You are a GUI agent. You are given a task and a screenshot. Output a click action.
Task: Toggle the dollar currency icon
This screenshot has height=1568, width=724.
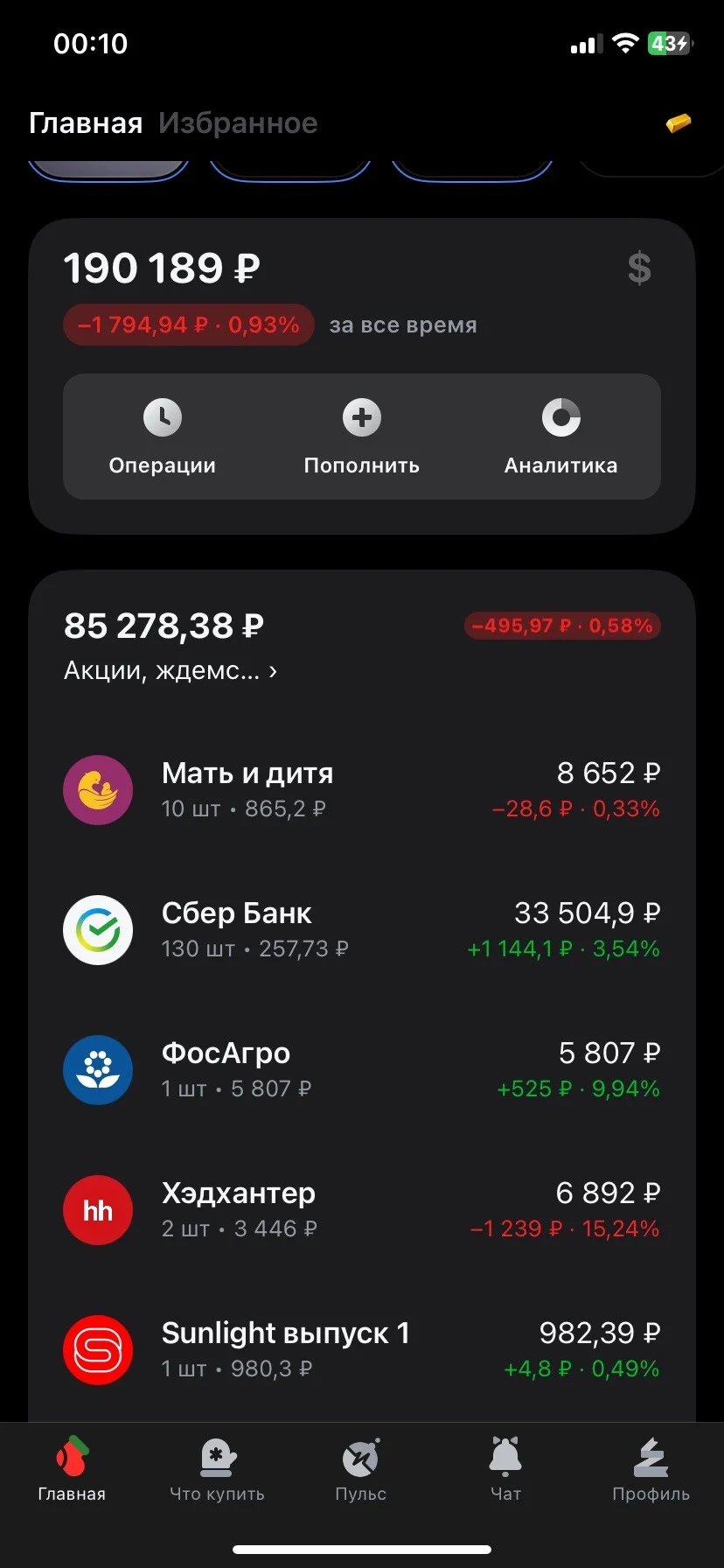639,268
